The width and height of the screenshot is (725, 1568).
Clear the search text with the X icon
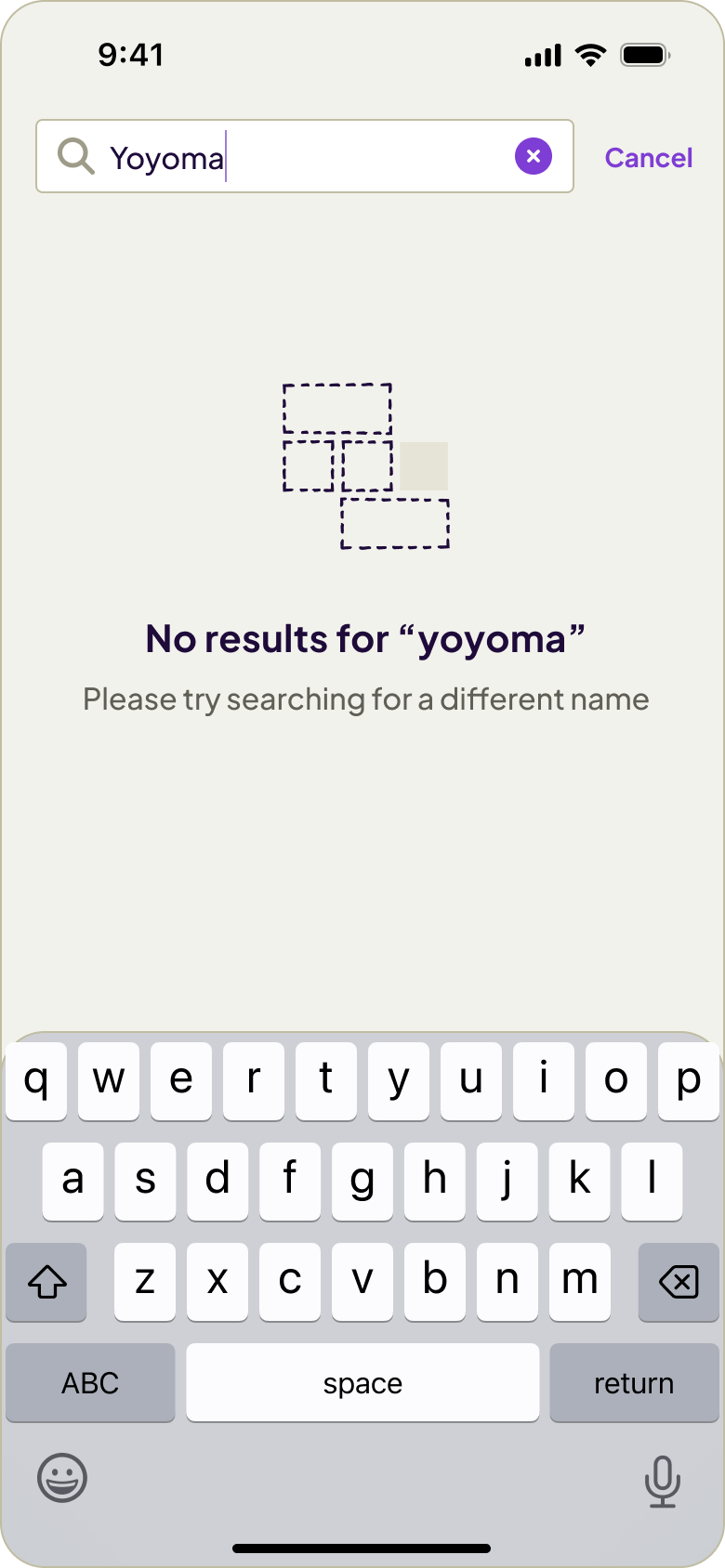click(534, 156)
